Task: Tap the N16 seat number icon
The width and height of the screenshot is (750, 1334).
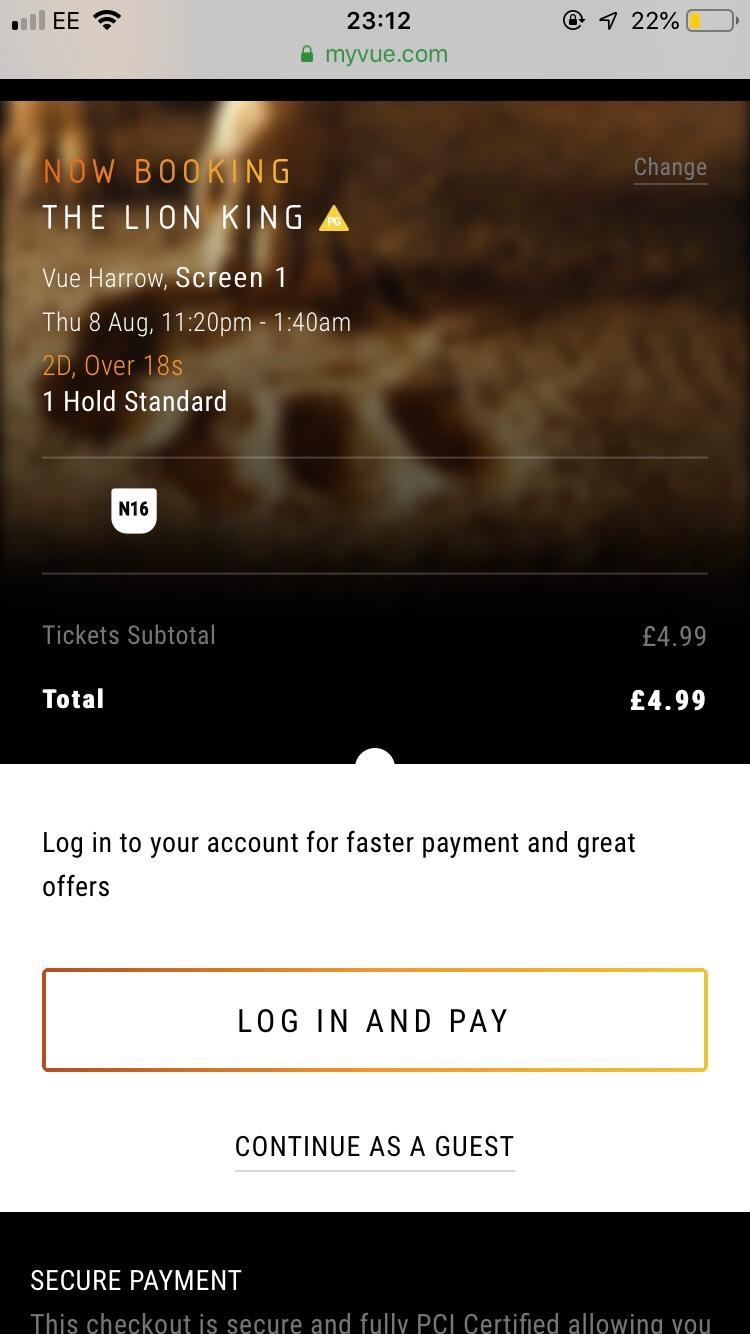Action: (134, 510)
